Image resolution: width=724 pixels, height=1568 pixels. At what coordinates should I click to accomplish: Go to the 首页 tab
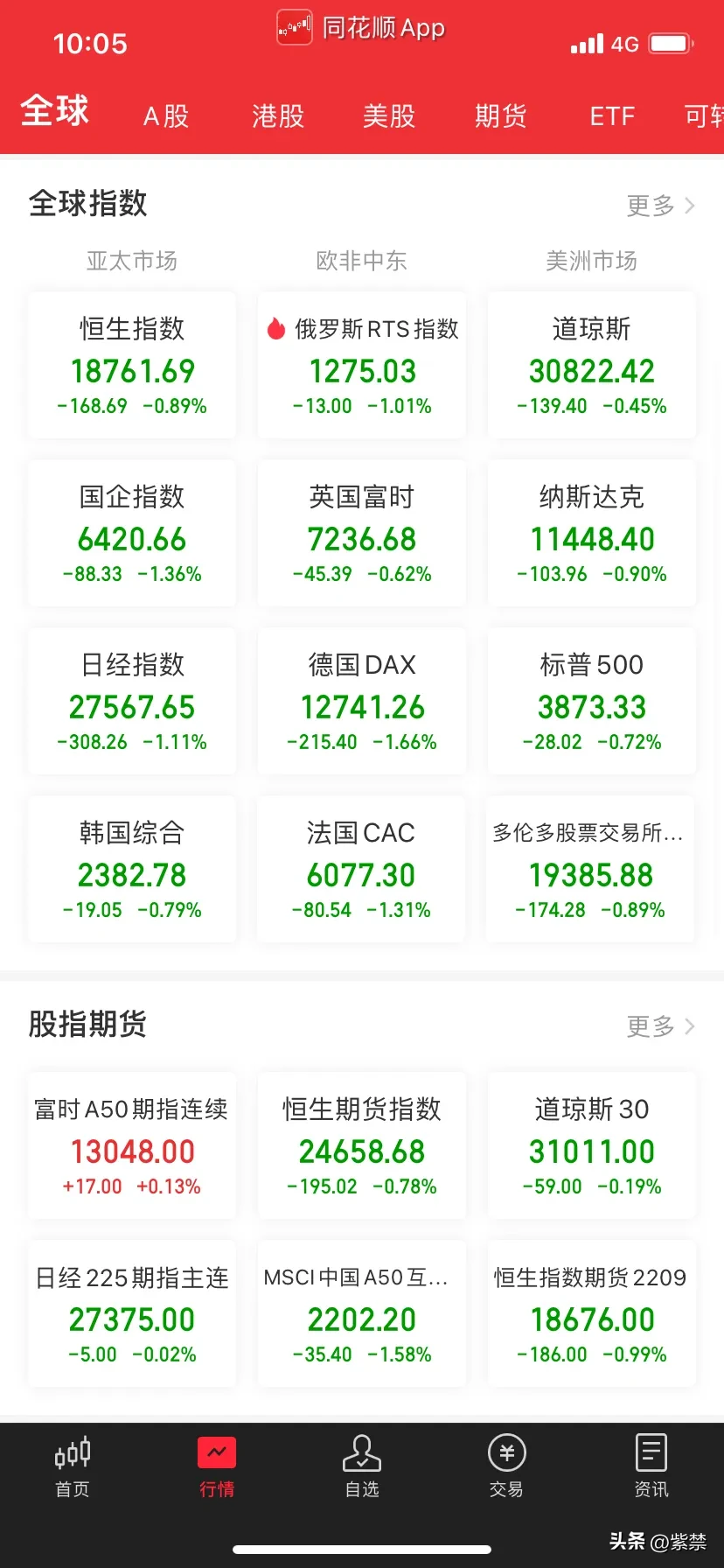(73, 1466)
